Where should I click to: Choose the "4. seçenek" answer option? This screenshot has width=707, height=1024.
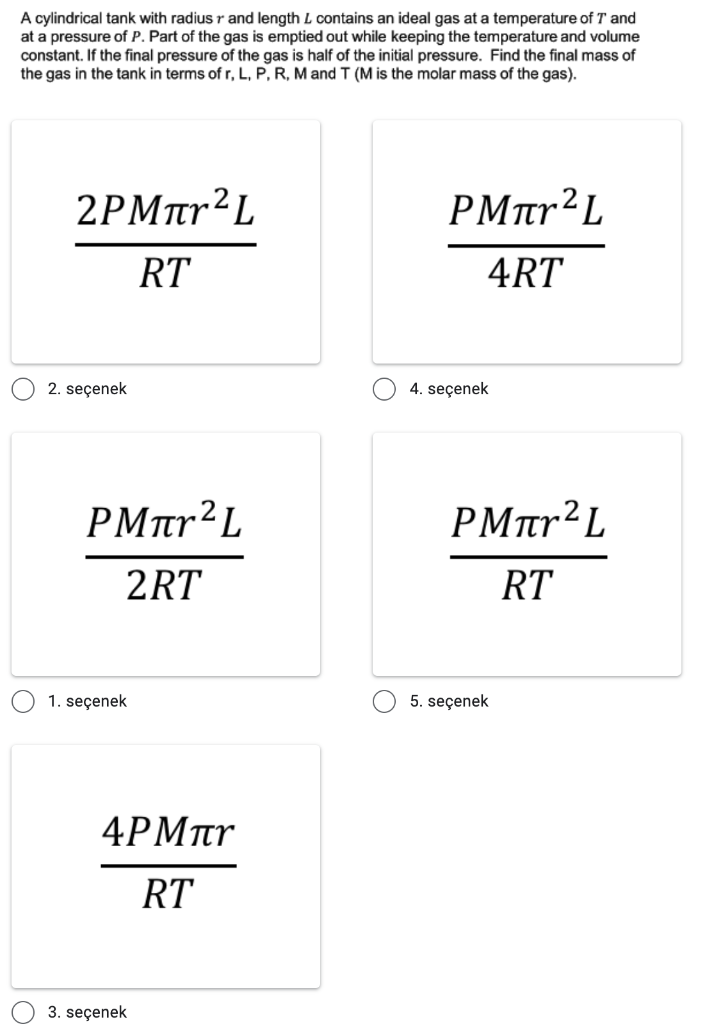tap(385, 389)
